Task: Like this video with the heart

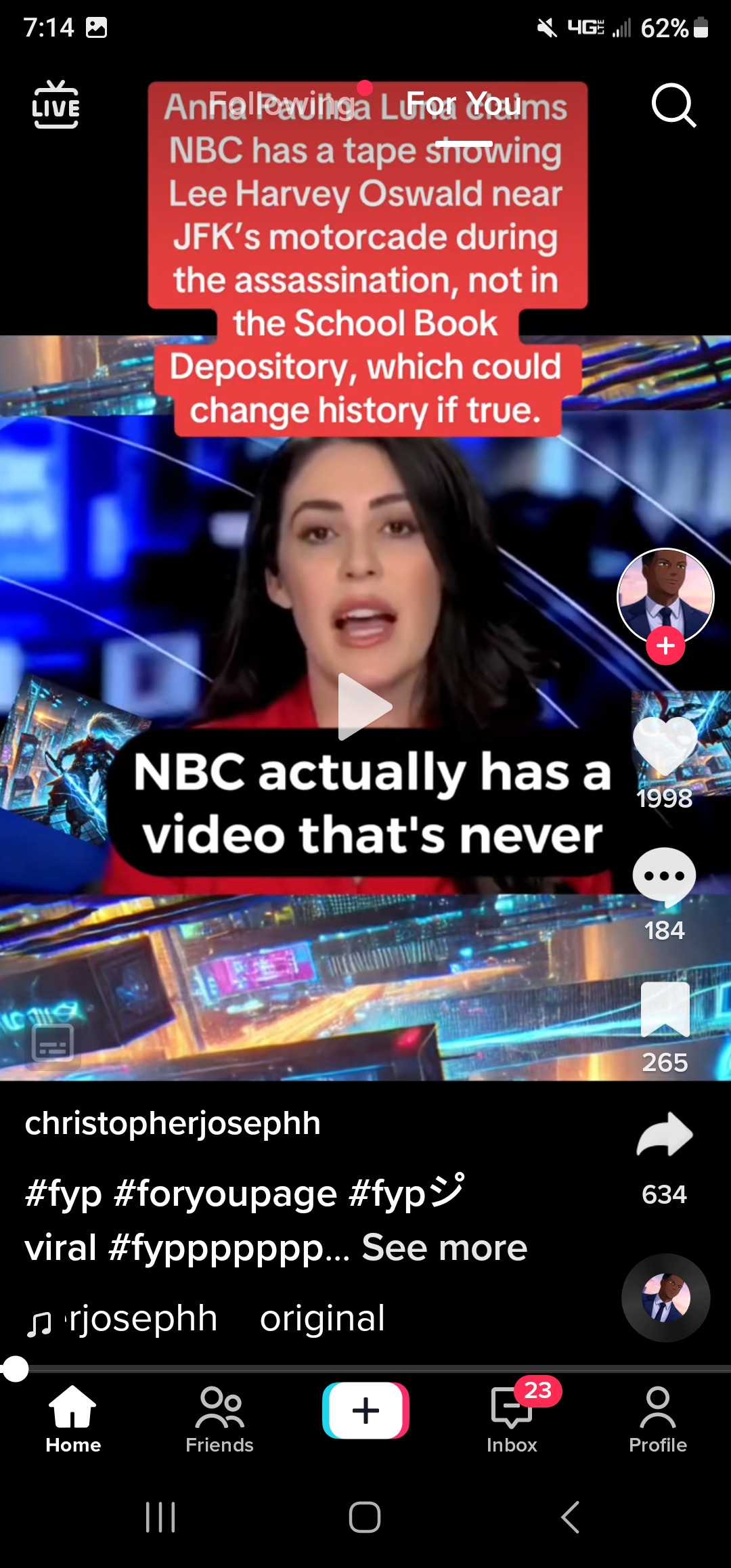Action: click(x=665, y=746)
